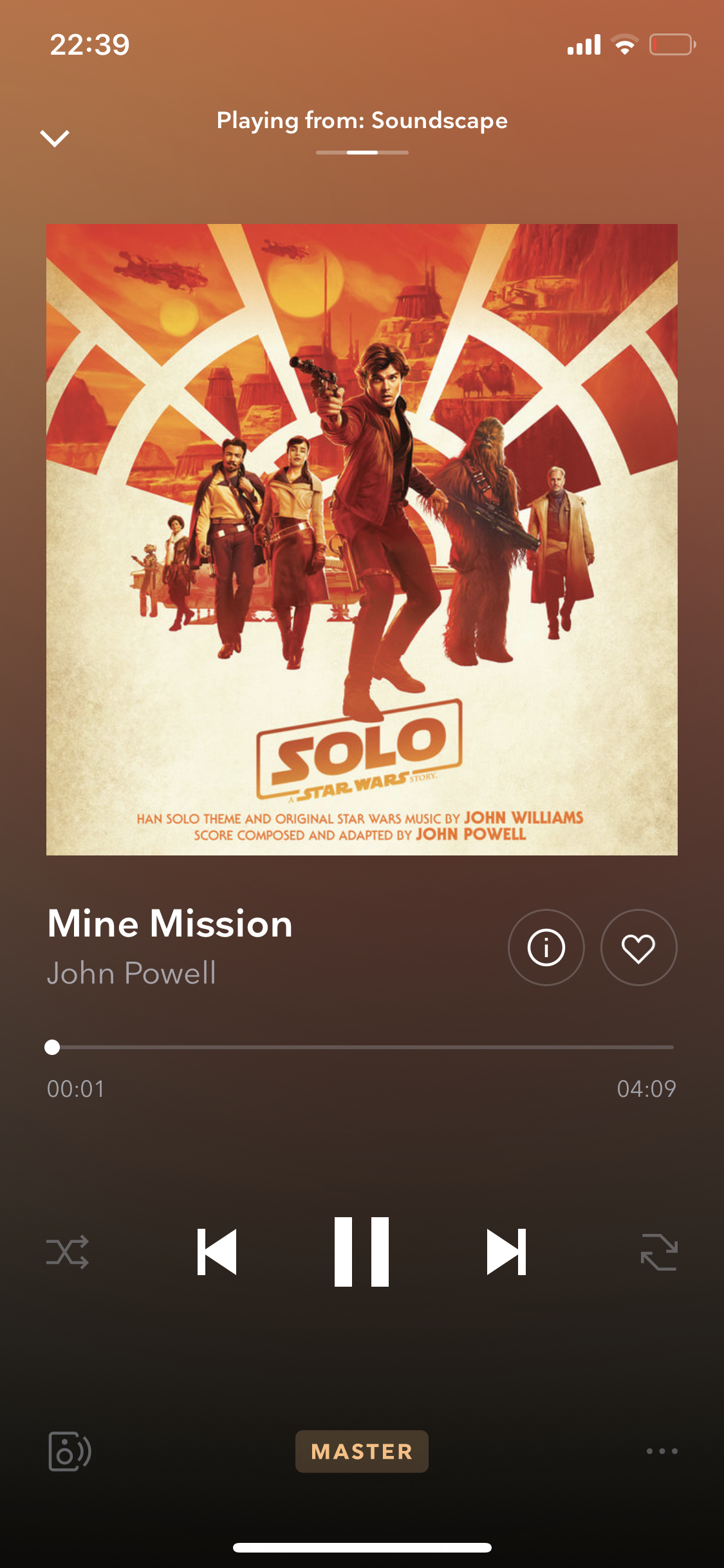Toggle shuffle playback

pos(68,1252)
